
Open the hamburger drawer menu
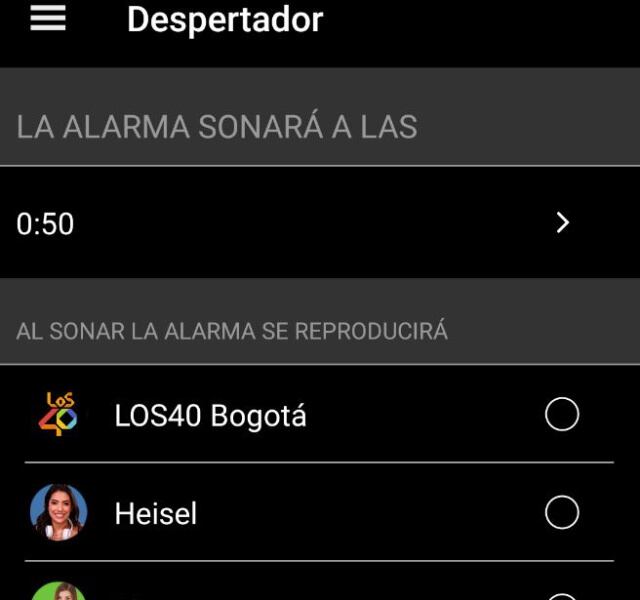(x=48, y=18)
